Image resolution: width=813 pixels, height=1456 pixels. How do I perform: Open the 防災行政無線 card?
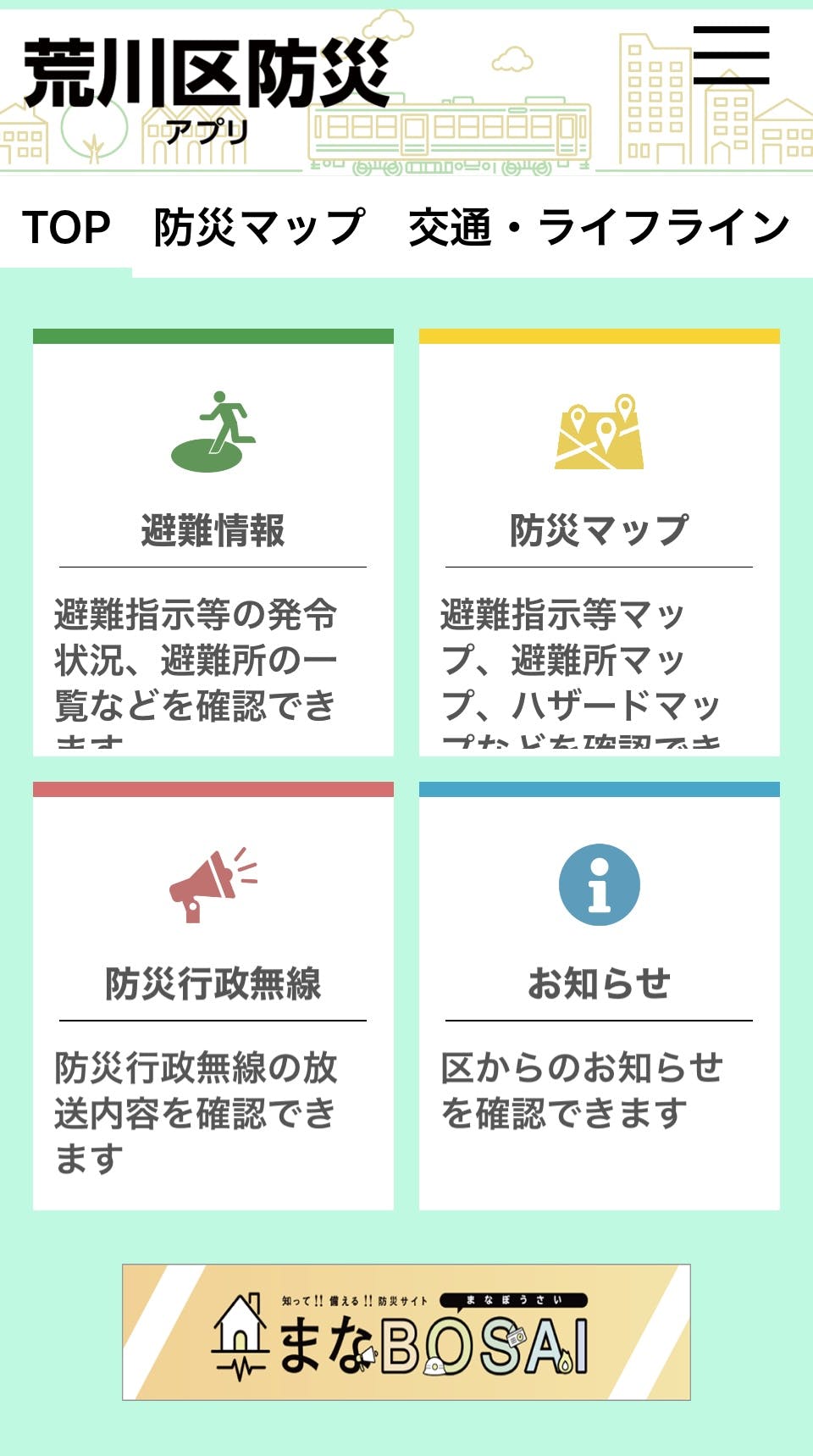[213, 996]
